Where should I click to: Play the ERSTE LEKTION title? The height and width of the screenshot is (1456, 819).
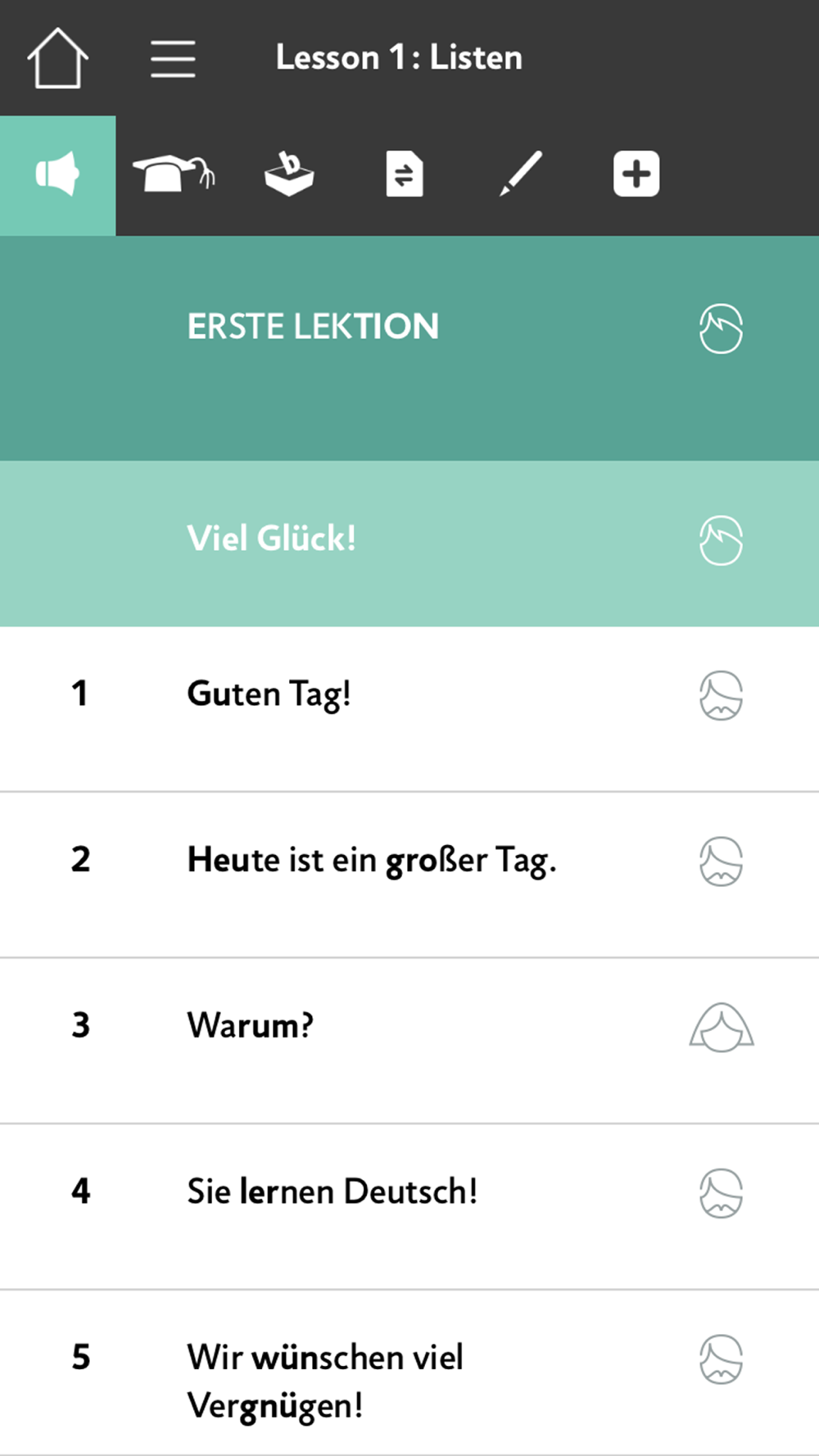[x=409, y=348]
